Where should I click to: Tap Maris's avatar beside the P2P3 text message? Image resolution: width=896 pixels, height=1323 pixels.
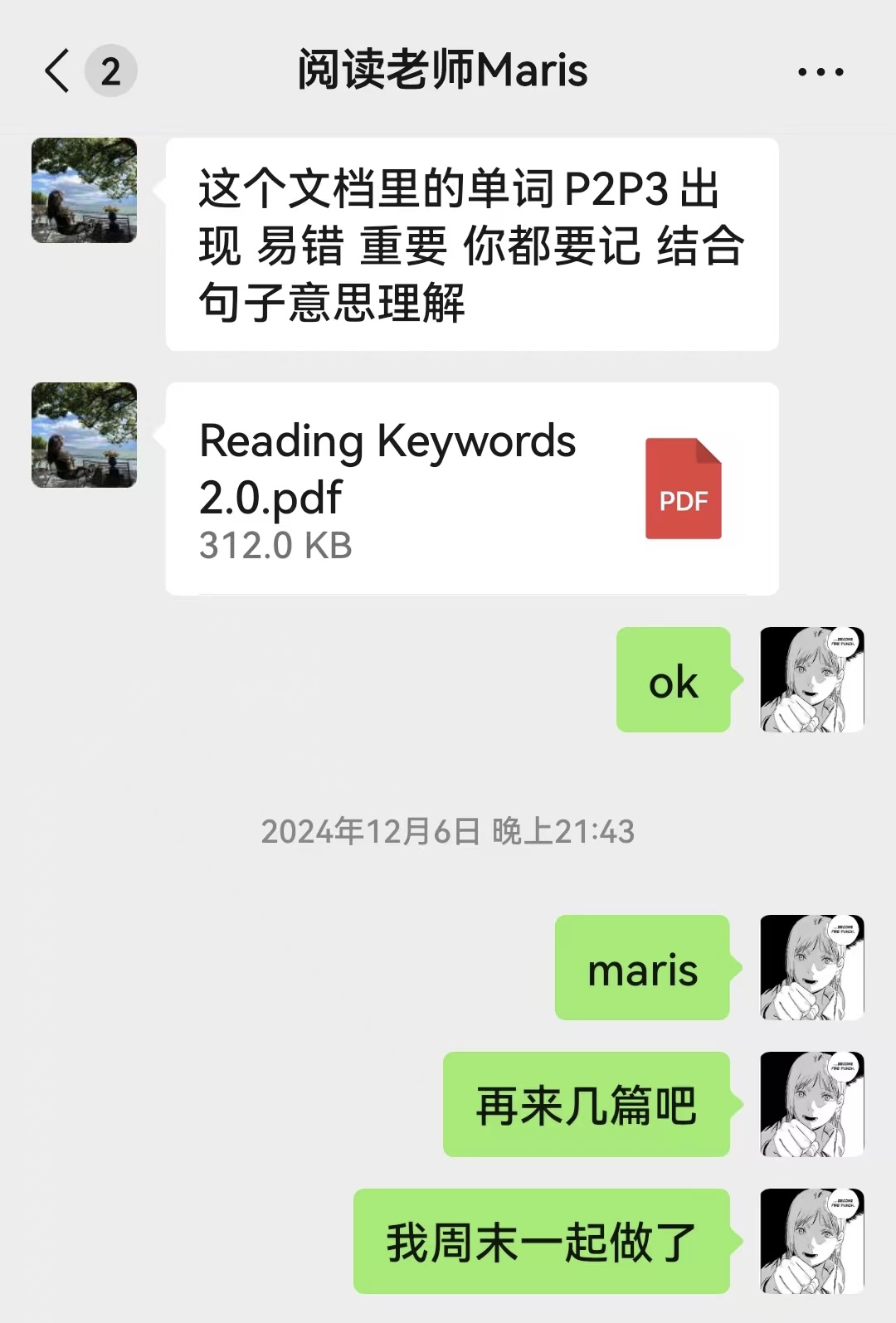pos(84,190)
